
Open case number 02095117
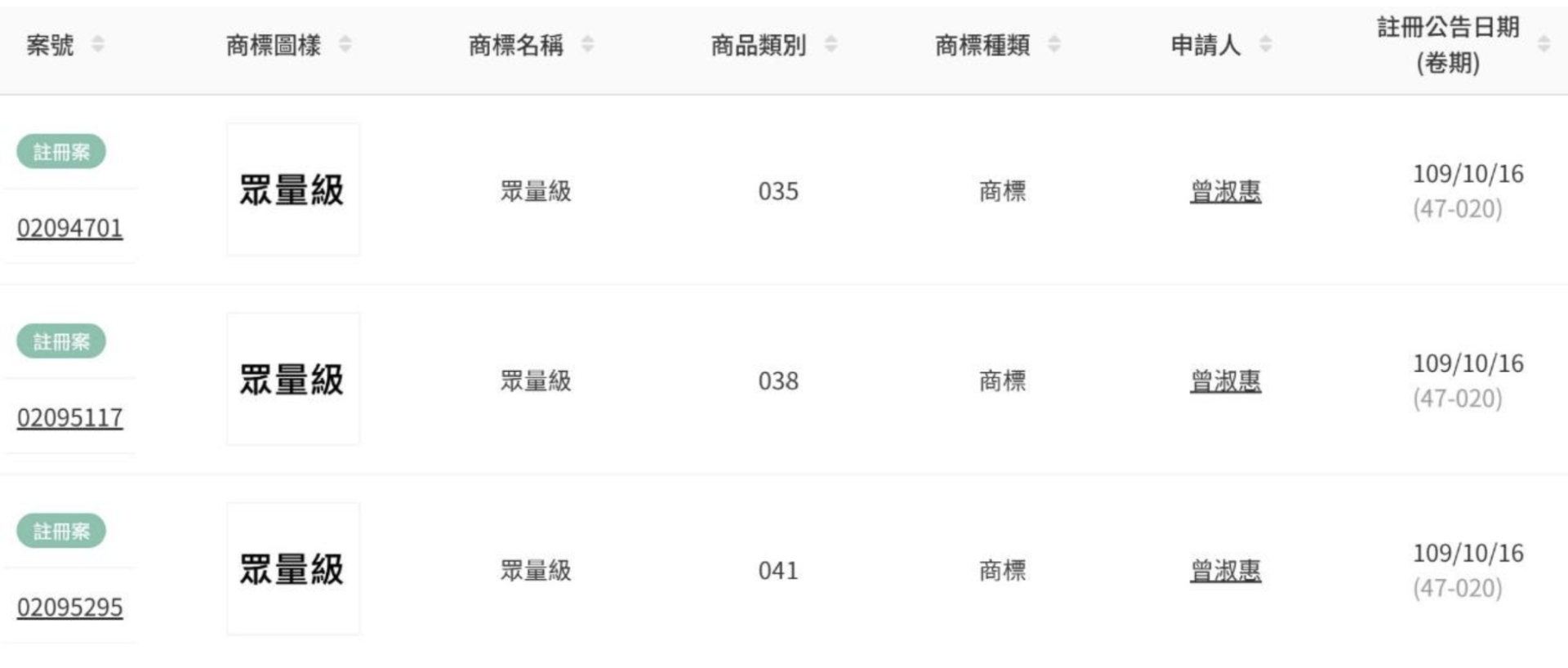coord(69,417)
